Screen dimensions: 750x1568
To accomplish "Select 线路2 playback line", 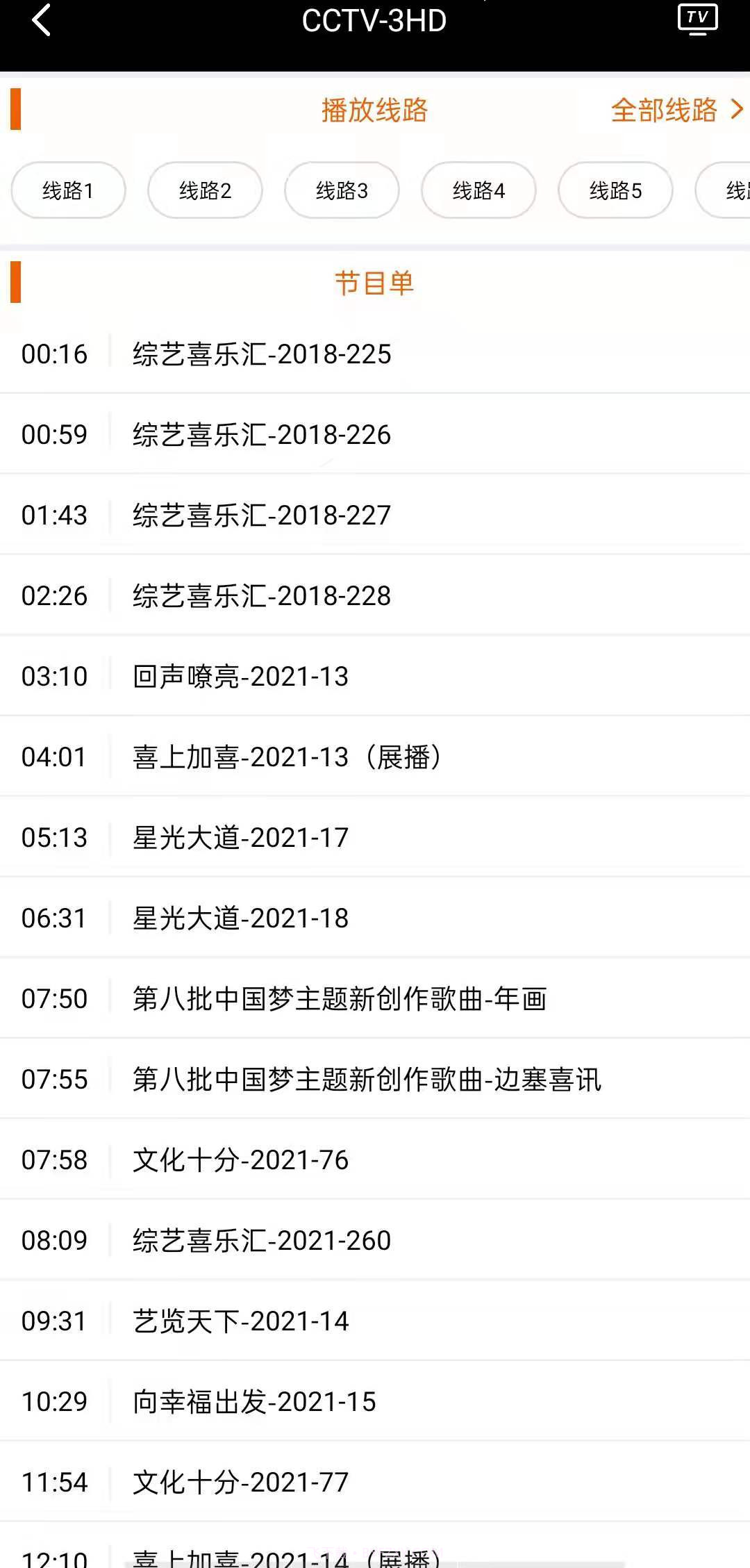I will coord(204,190).
